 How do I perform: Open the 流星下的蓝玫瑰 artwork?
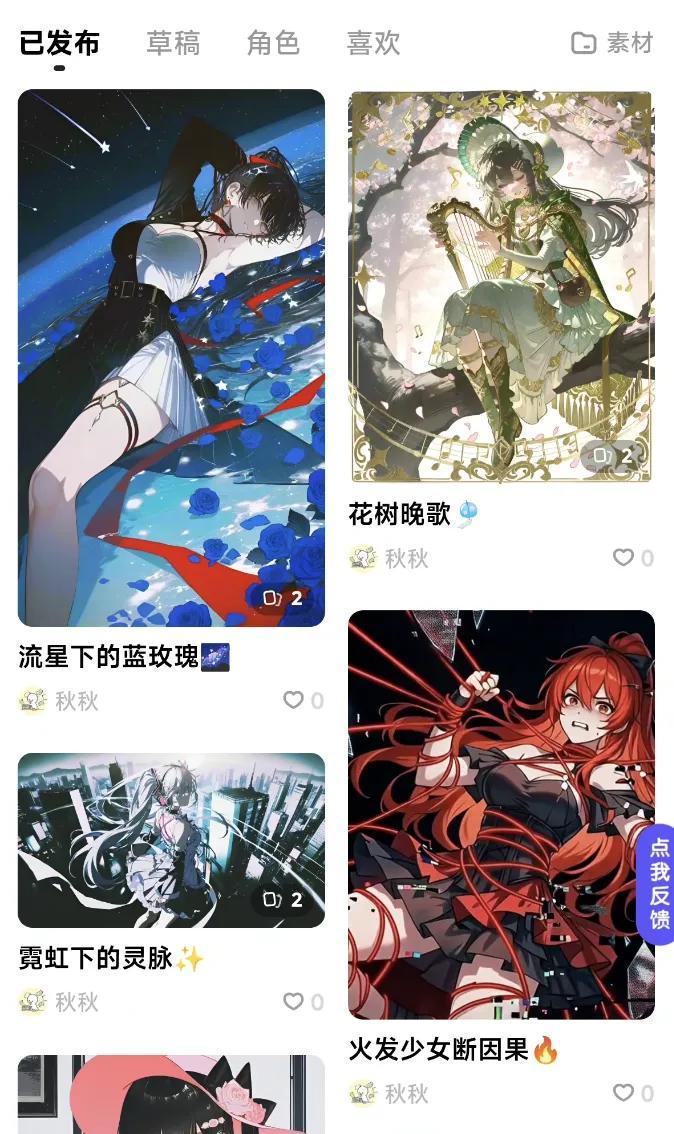(x=171, y=358)
